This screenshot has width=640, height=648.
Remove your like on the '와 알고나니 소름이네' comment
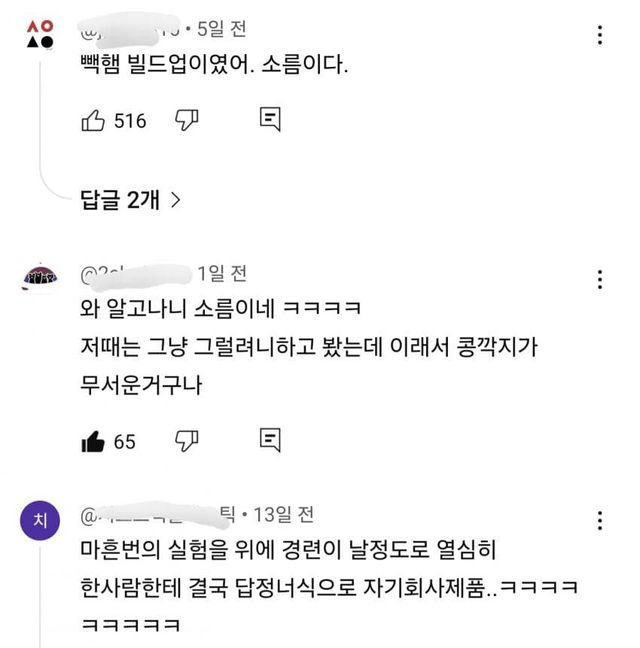pos(92,440)
